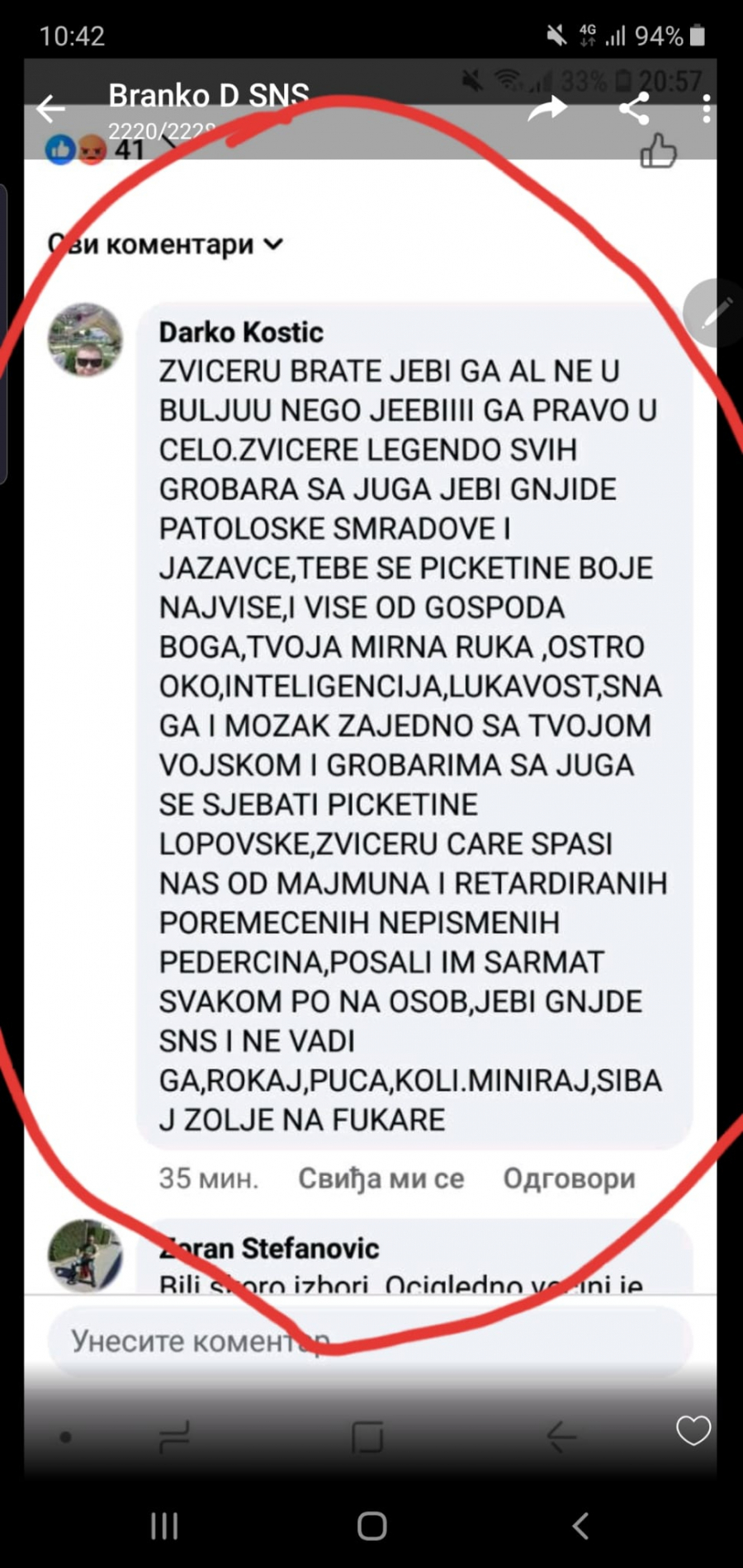Tap the pencil edit button
The image size is (743, 1568).
click(715, 313)
